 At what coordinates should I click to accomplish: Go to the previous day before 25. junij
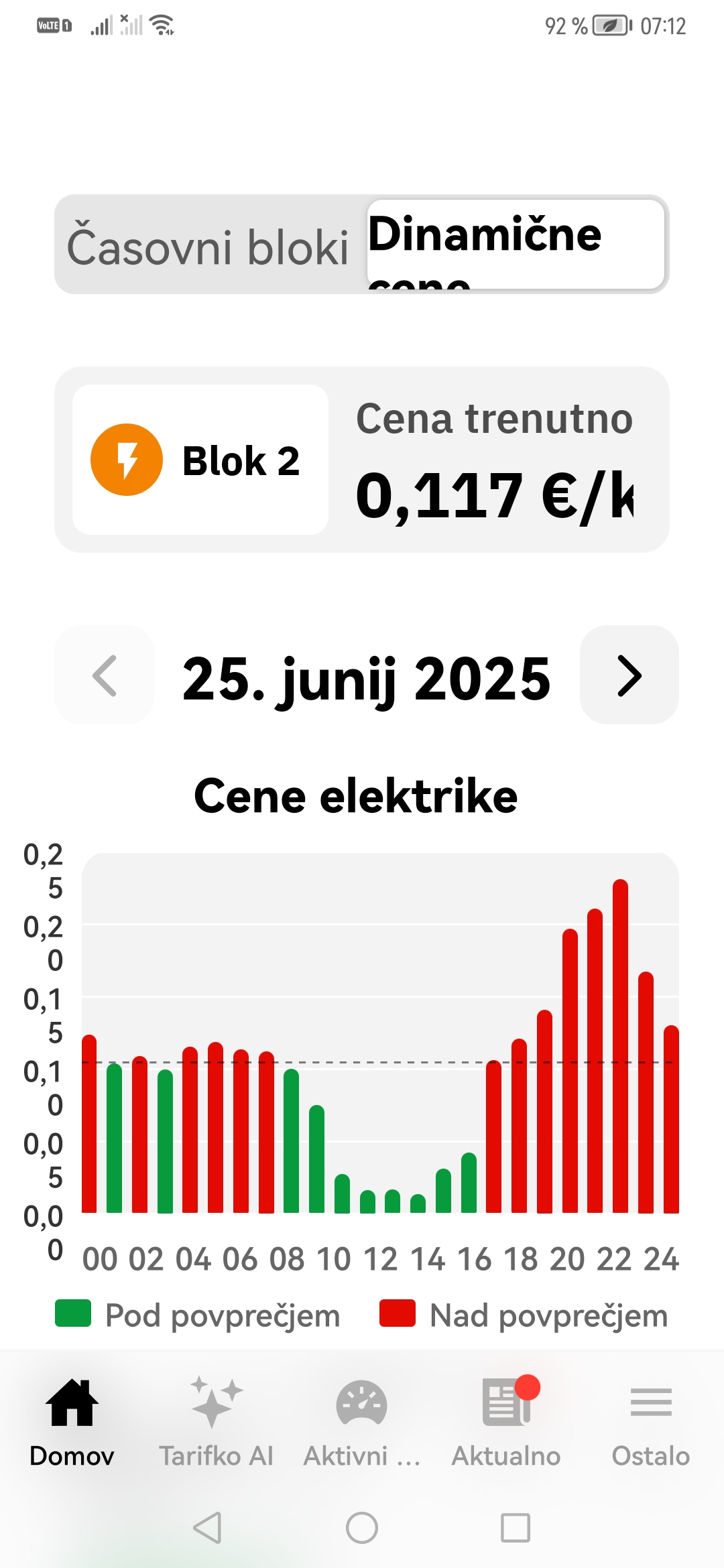click(x=104, y=675)
